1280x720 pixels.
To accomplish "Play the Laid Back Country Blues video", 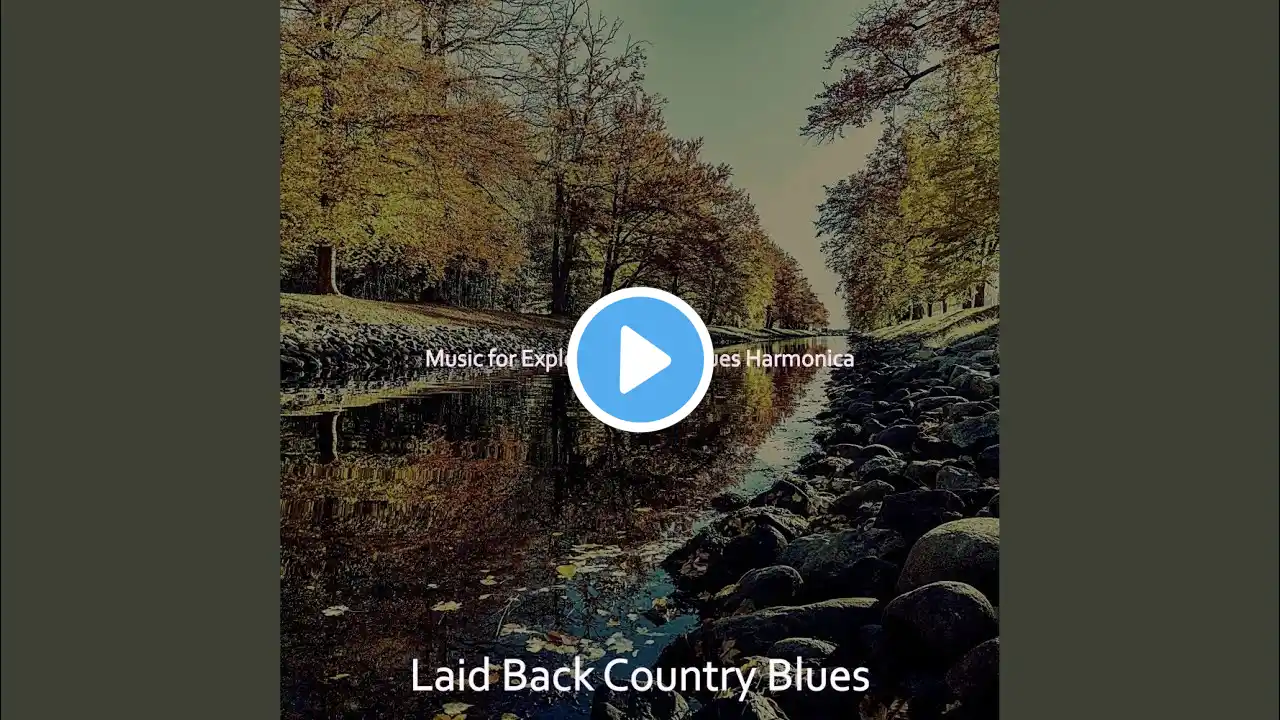I will pyautogui.click(x=640, y=360).
